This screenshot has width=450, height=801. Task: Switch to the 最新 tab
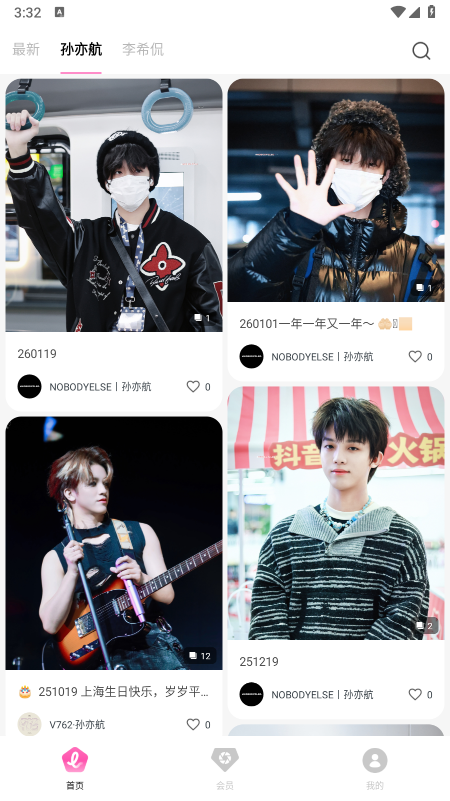tap(26, 49)
